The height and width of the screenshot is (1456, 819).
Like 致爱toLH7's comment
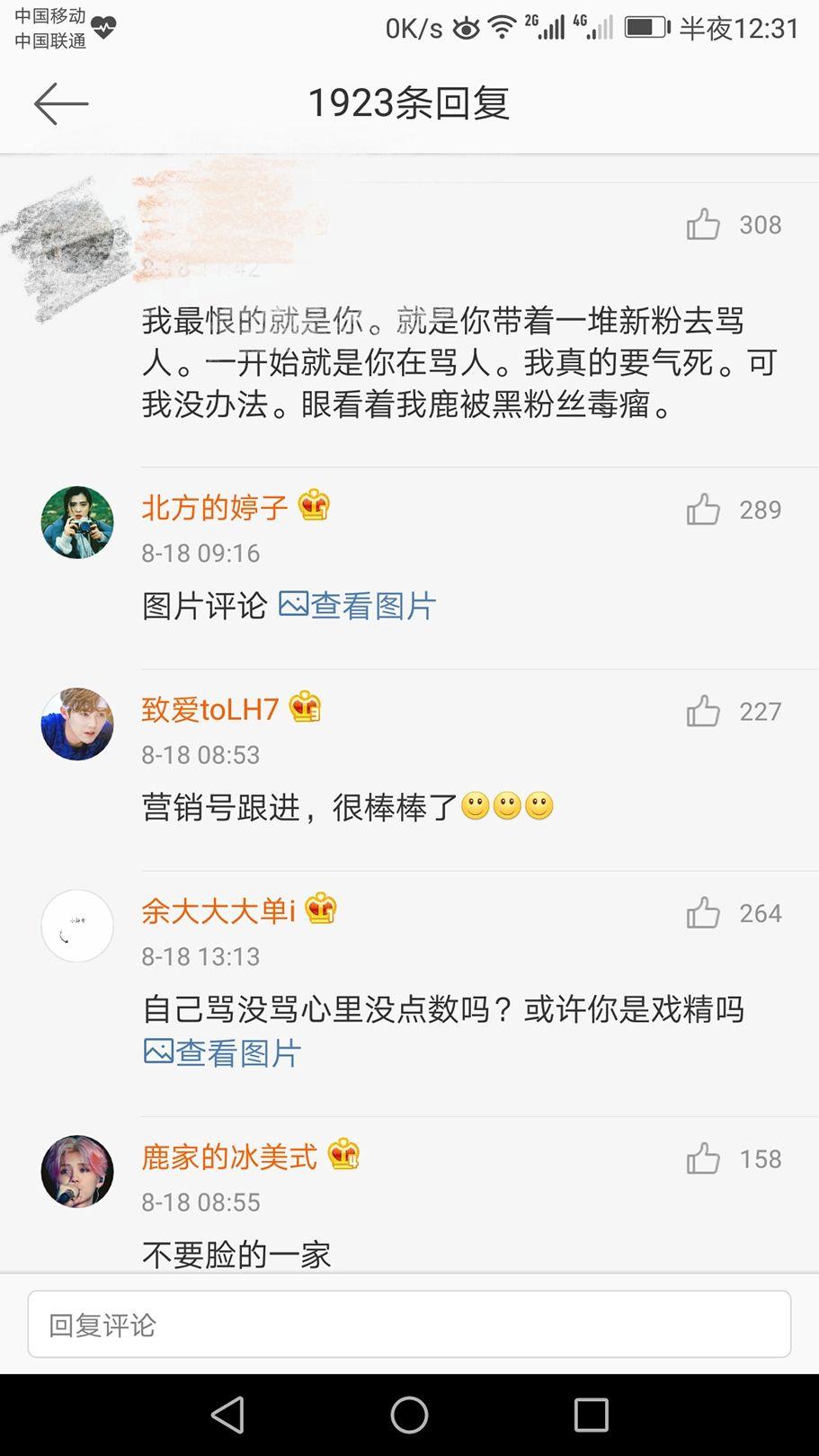703,712
